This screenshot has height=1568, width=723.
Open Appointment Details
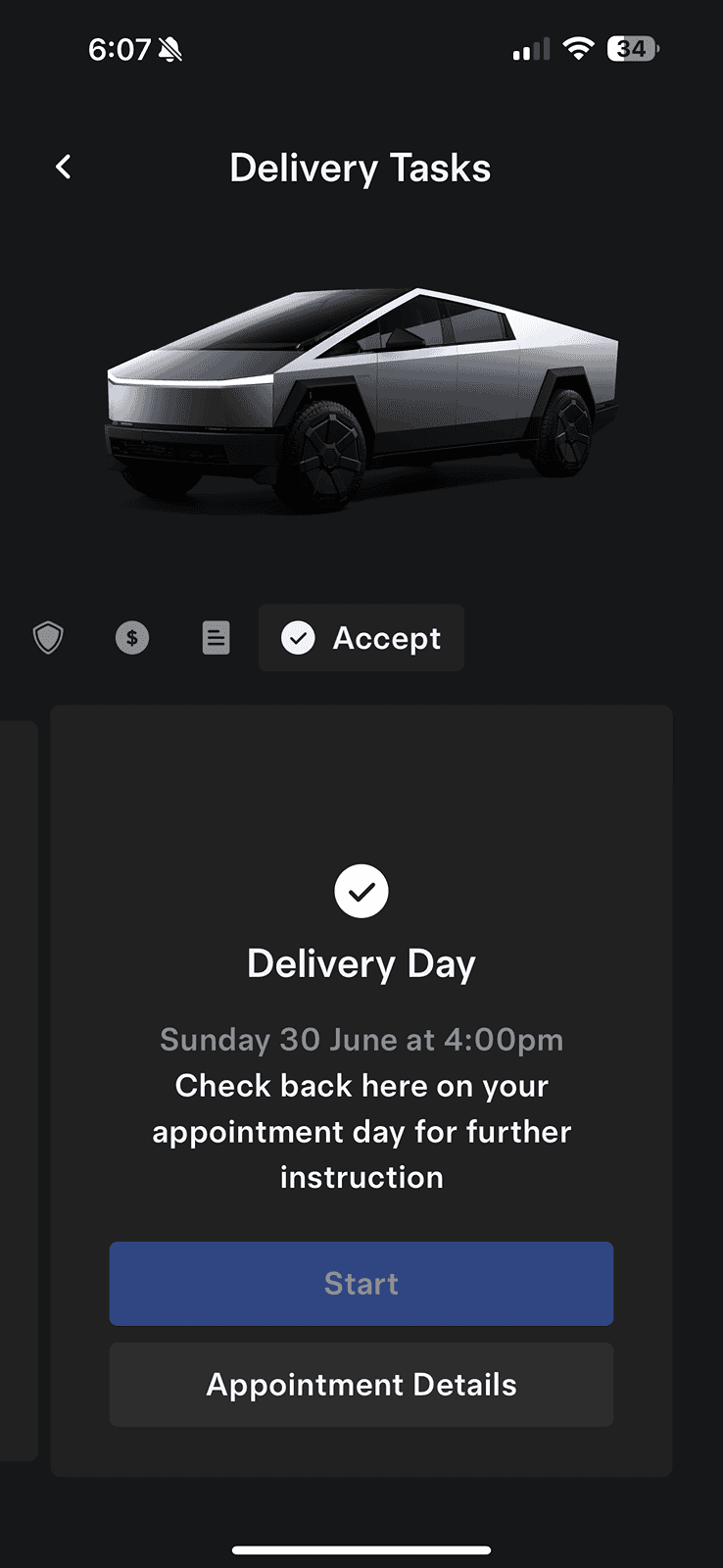coord(361,1385)
